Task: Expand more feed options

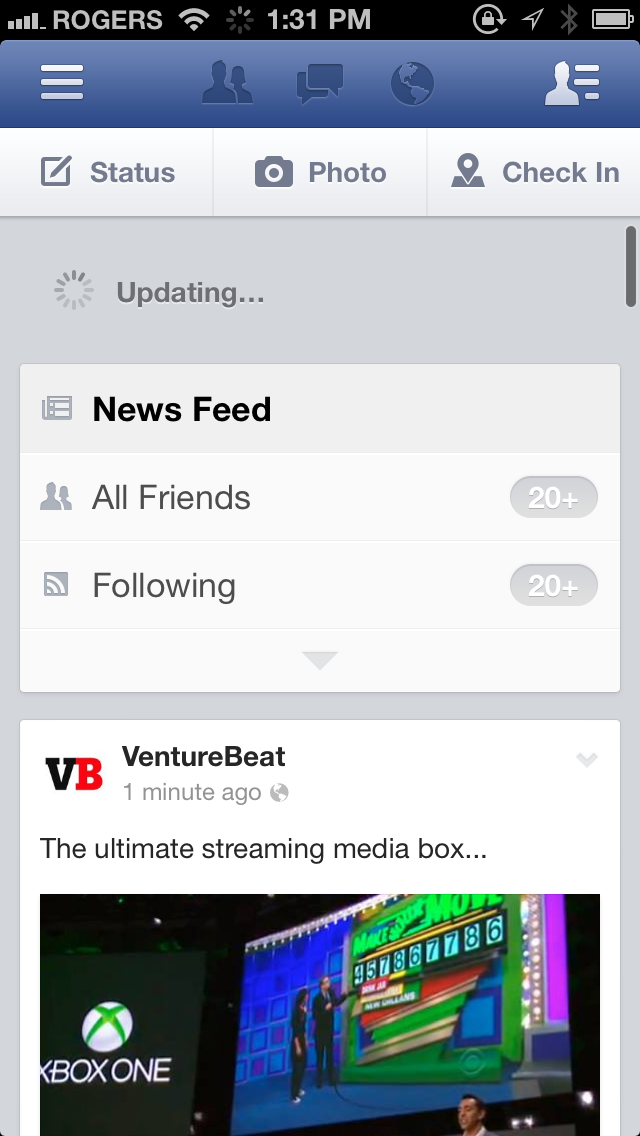Action: (x=320, y=660)
